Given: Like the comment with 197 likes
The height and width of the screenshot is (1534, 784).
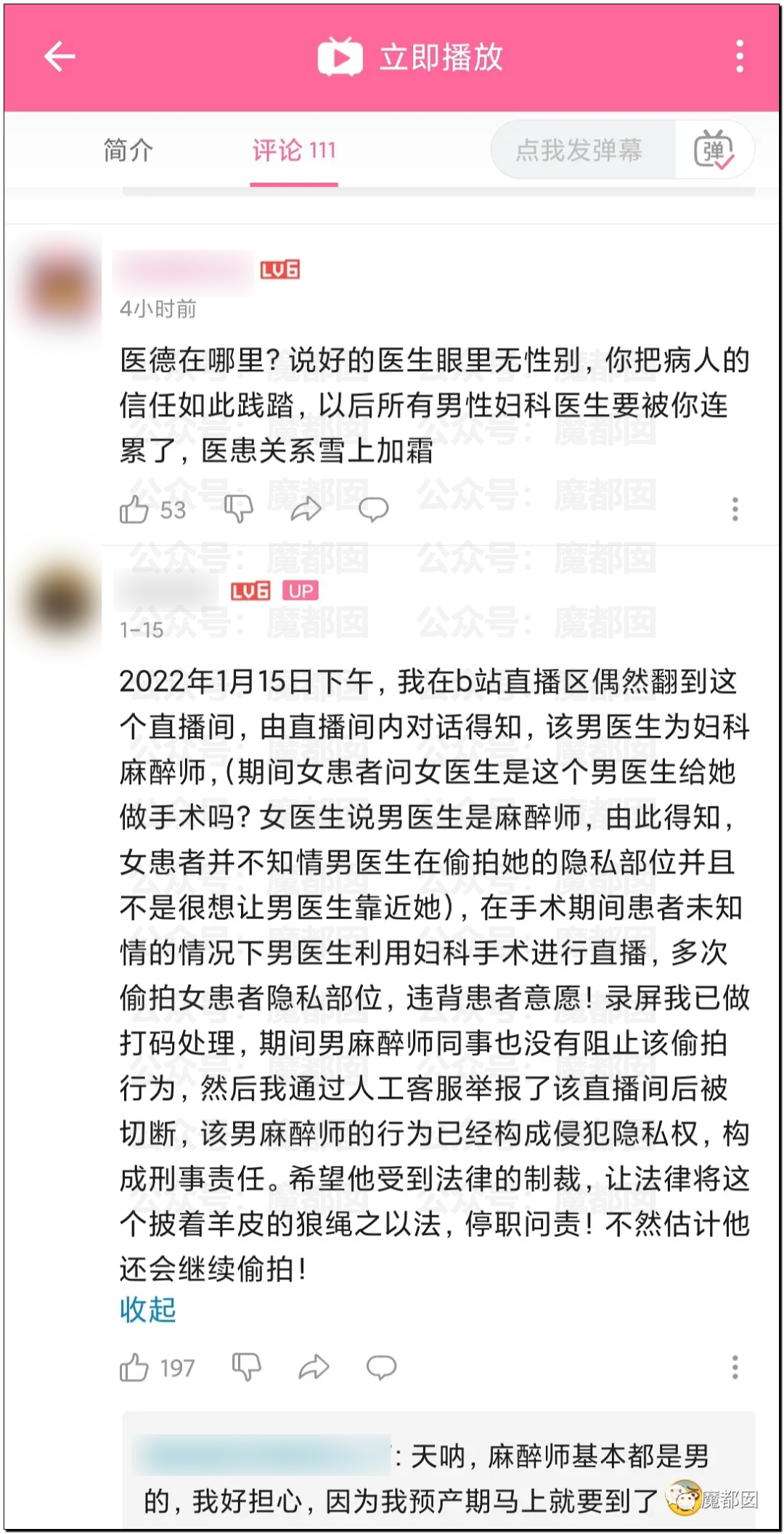Looking at the screenshot, I should coord(134,1368).
